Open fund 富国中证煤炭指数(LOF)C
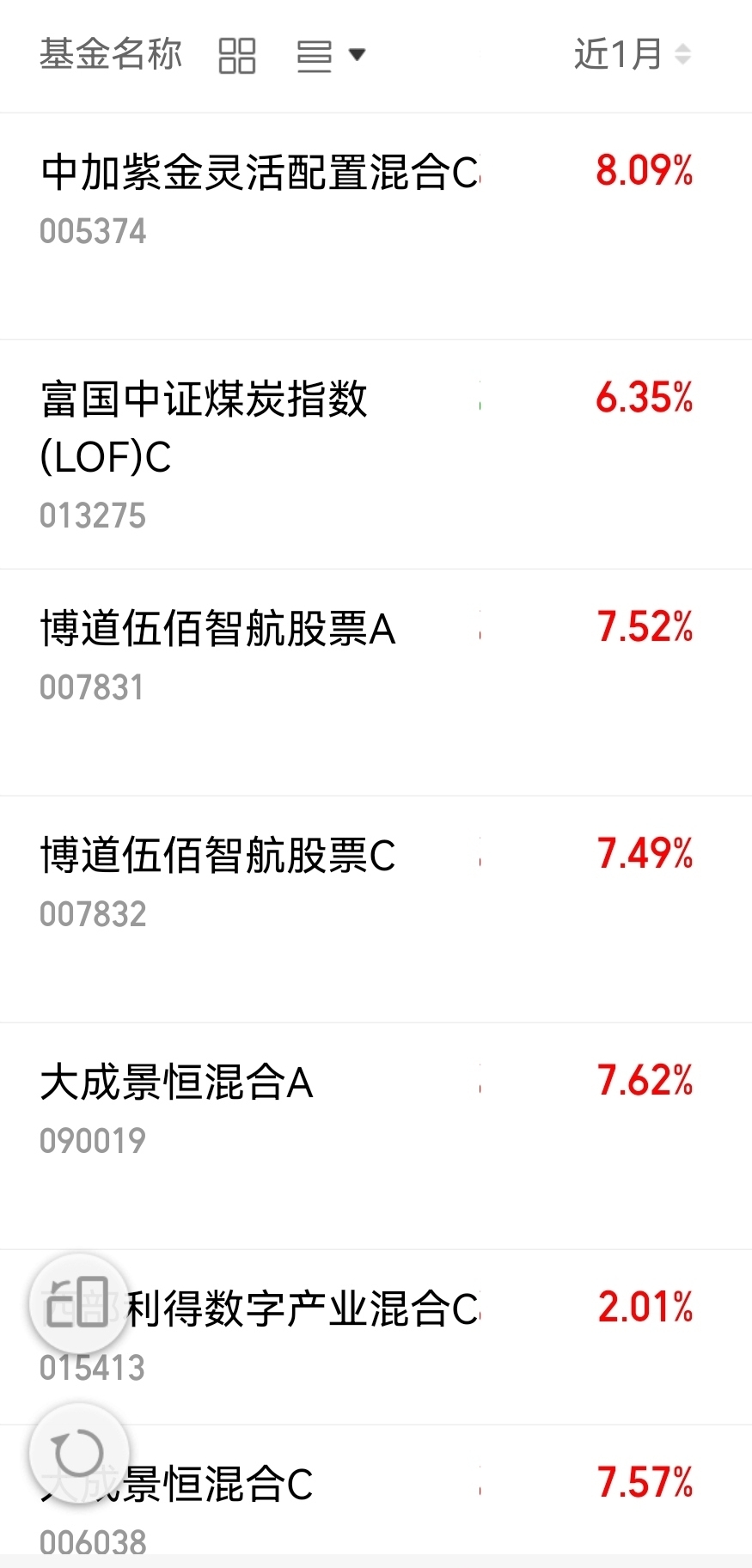 pyautogui.click(x=376, y=455)
